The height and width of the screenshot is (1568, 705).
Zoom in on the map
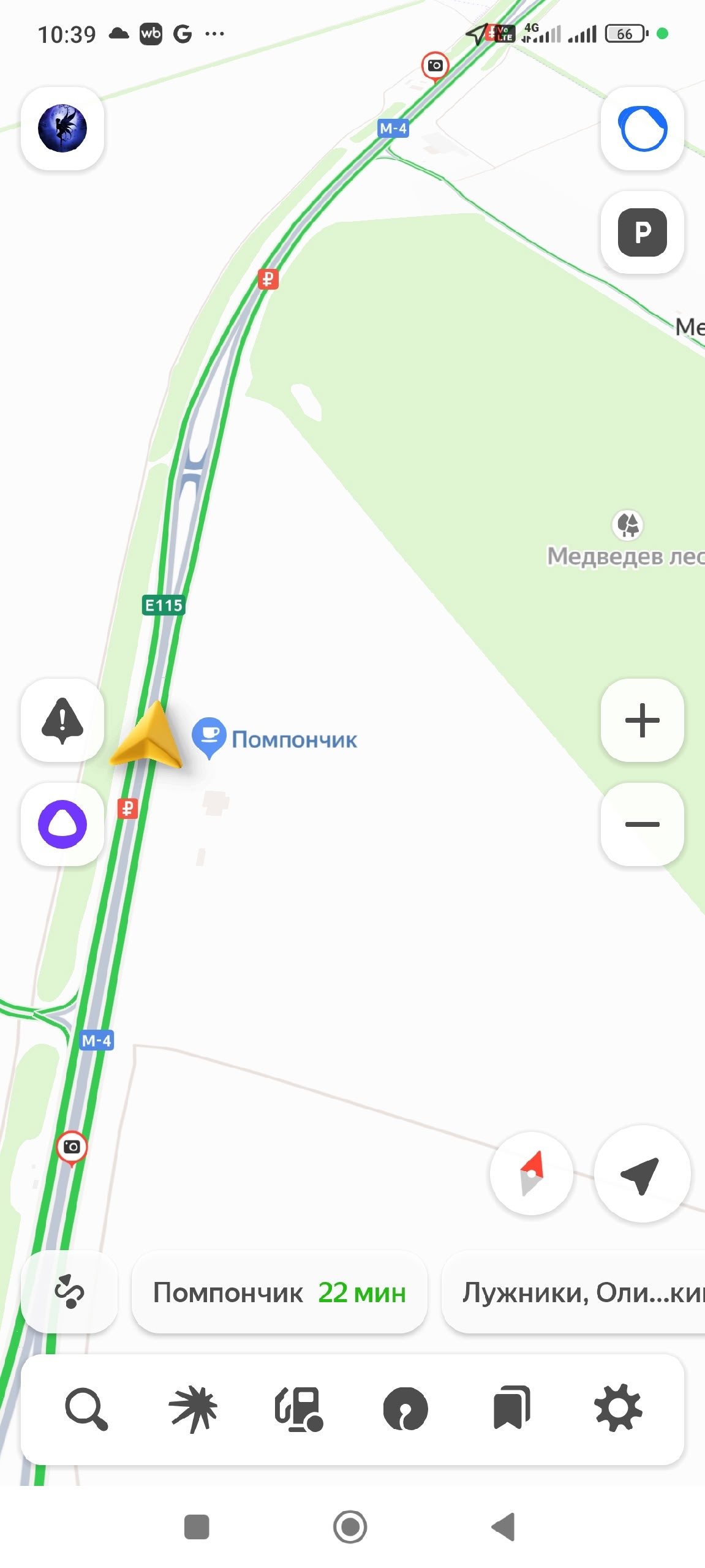pos(642,720)
